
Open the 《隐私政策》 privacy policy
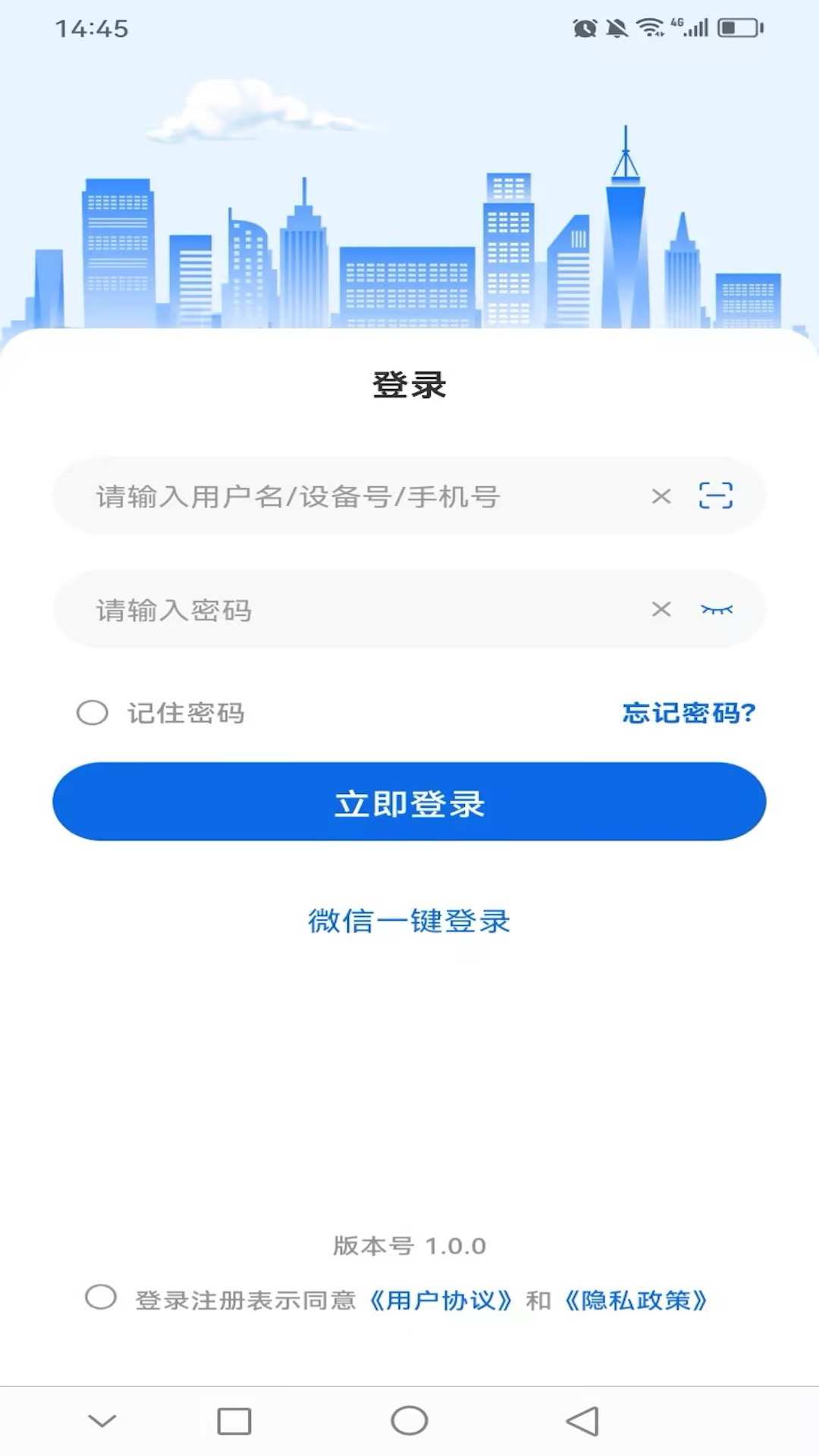click(x=637, y=1300)
